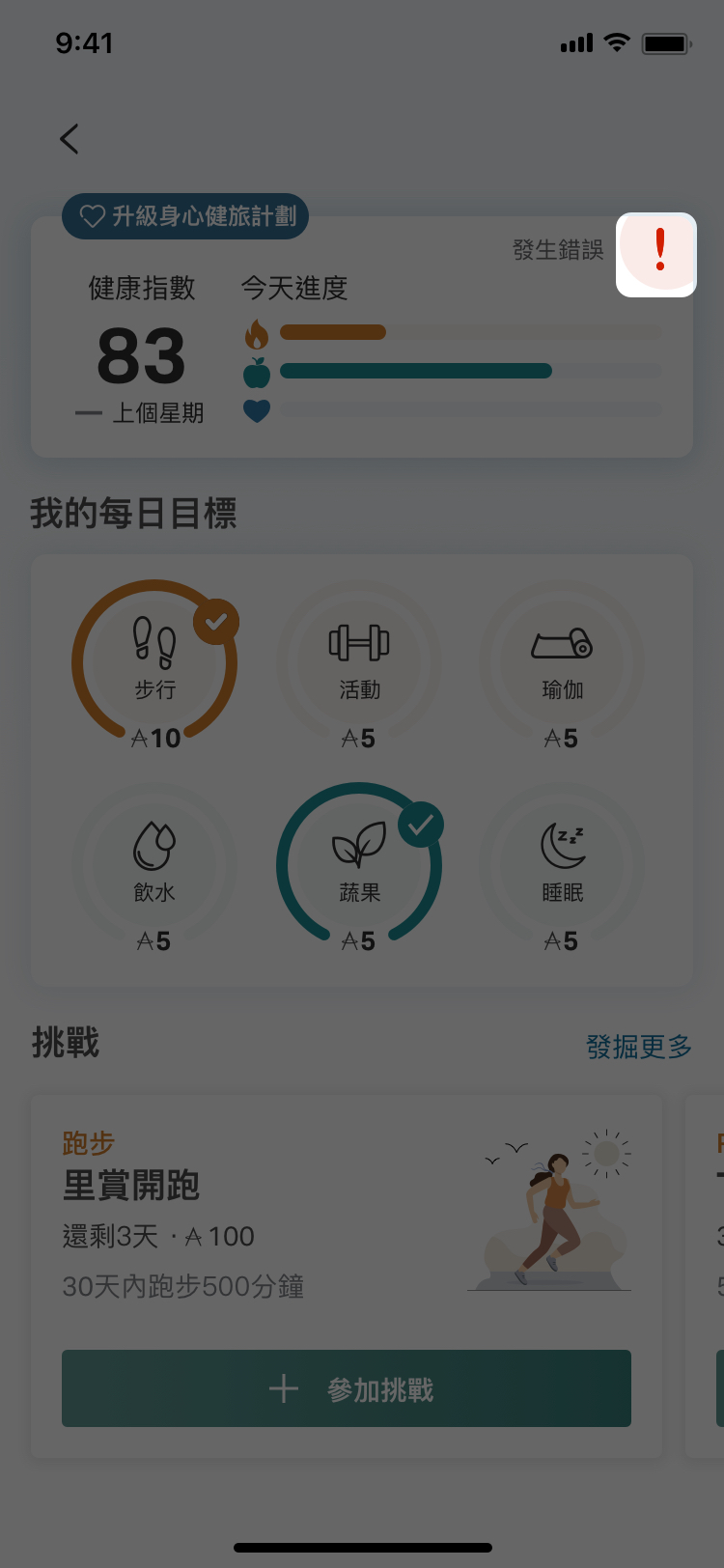Select the 步行 daily goal
The width and height of the screenshot is (724, 1568).
pos(154,664)
